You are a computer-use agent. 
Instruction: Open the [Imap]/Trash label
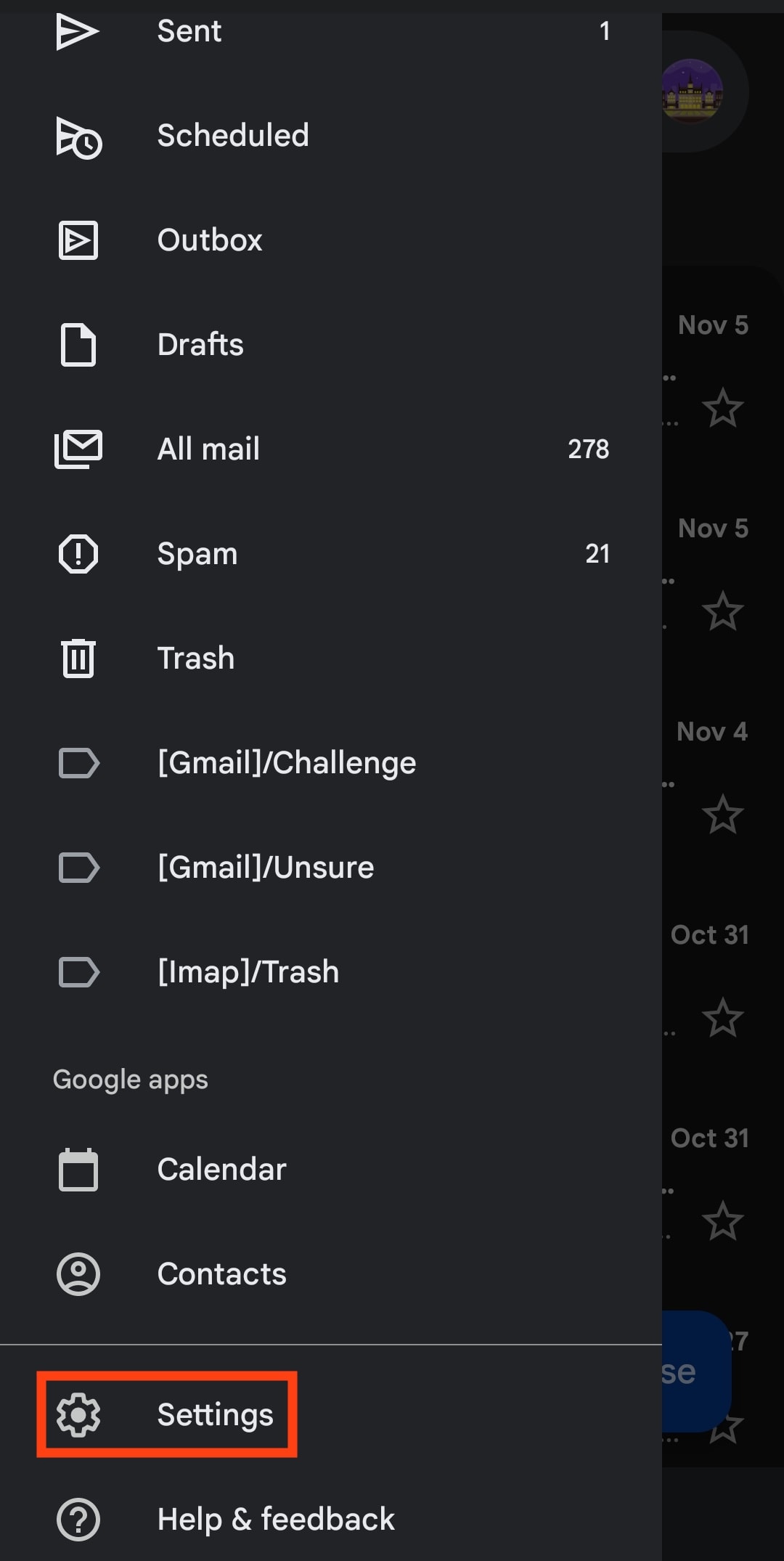(x=248, y=972)
